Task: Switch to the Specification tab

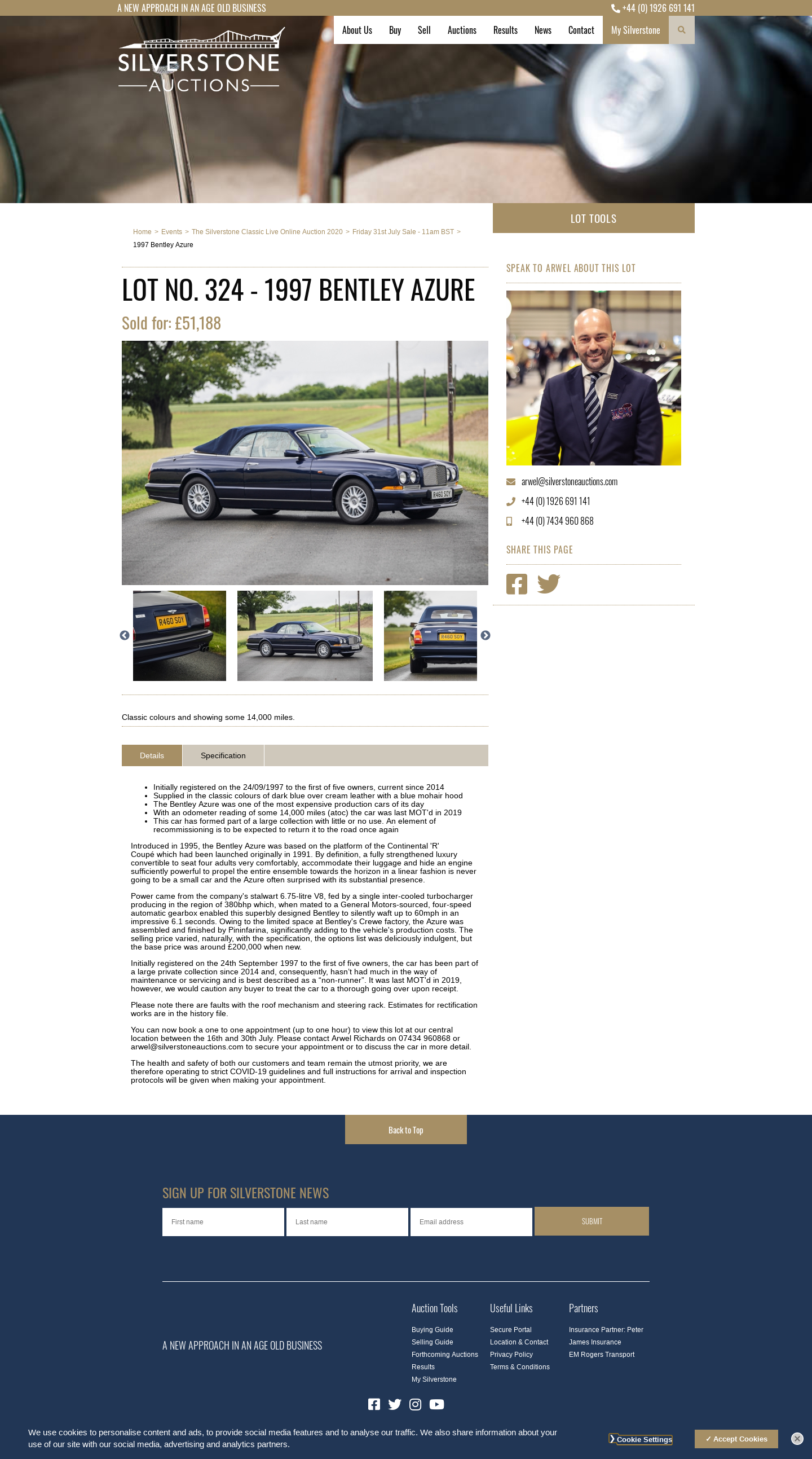Action: 223,755
